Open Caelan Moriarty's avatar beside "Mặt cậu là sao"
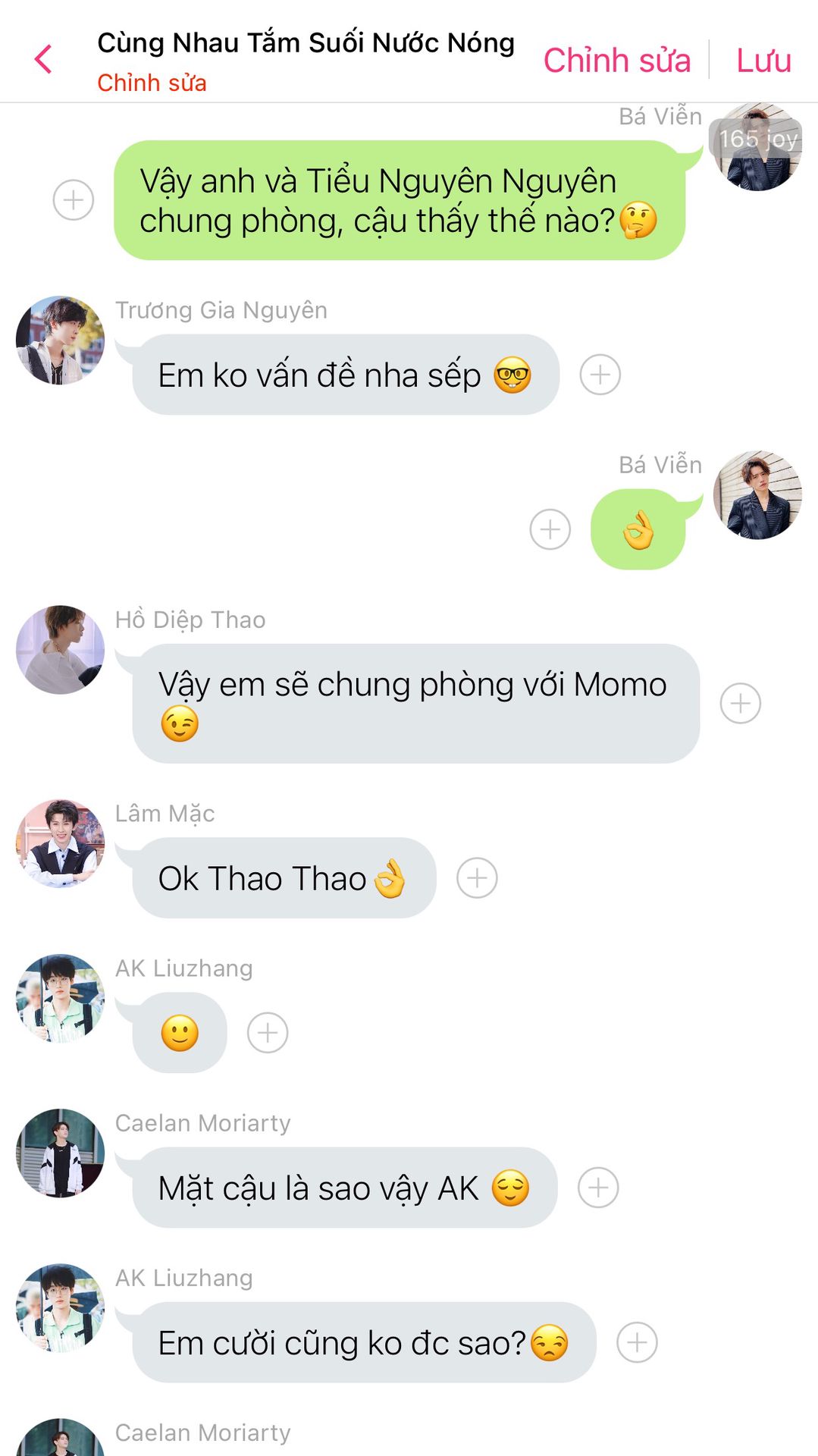The height and width of the screenshot is (1456, 818). point(61,1153)
